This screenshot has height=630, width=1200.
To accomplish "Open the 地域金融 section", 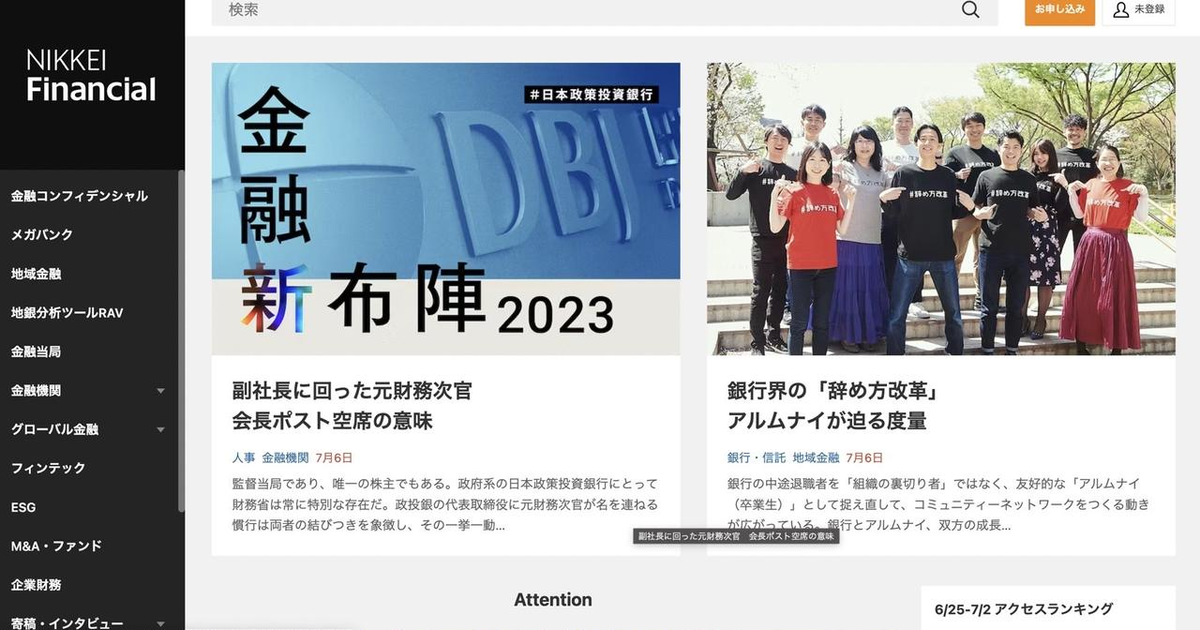I will 36,274.
